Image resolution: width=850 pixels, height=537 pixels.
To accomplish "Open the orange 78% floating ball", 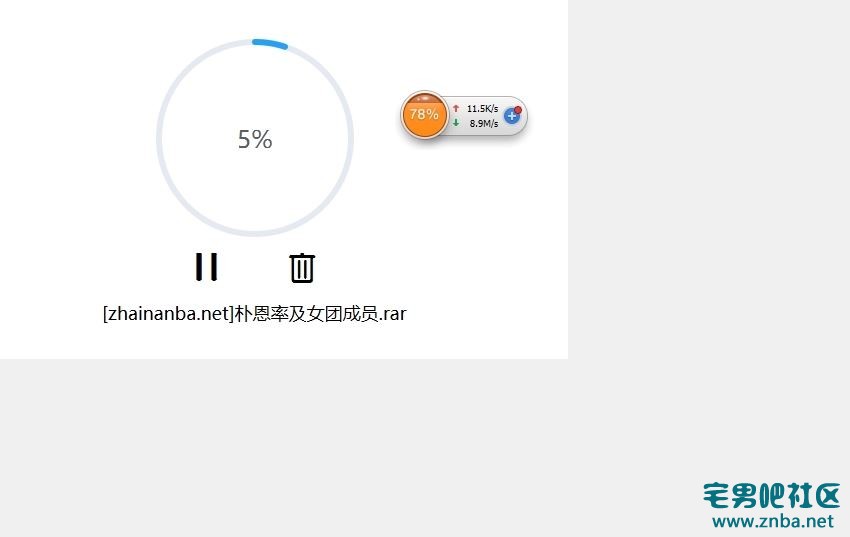I will coord(423,114).
